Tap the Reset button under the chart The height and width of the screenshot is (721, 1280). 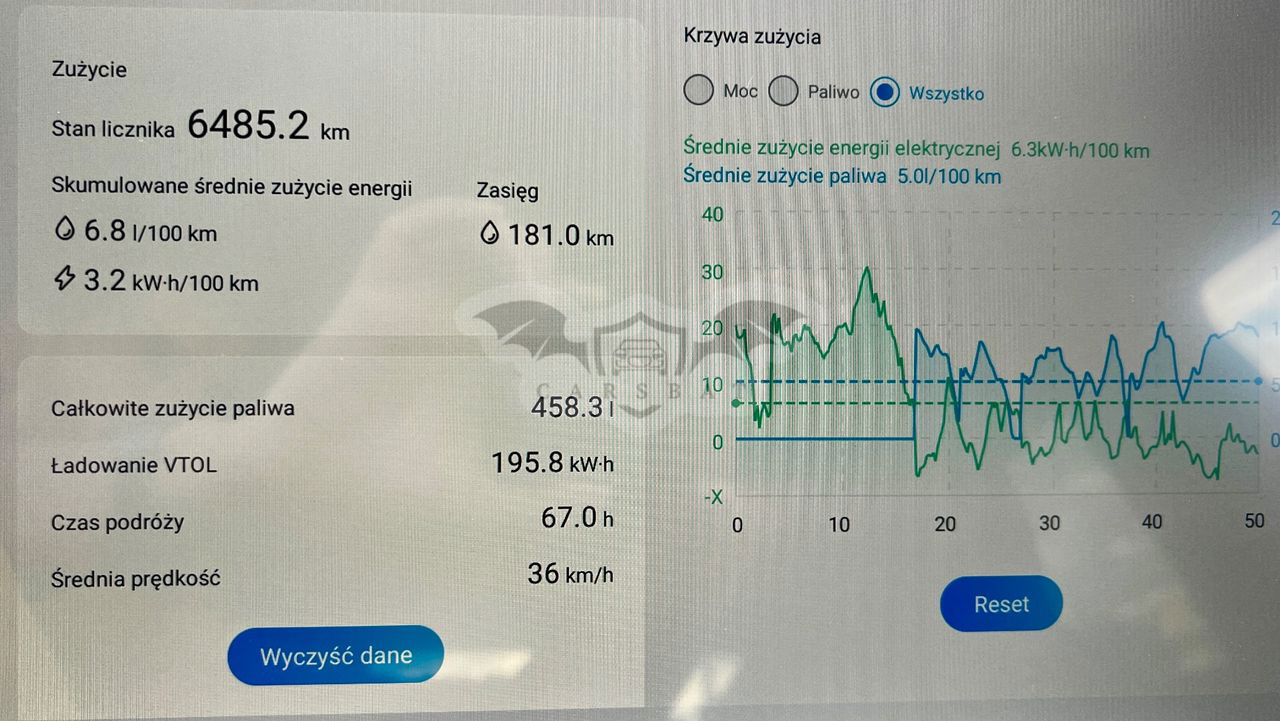[x=1001, y=604]
